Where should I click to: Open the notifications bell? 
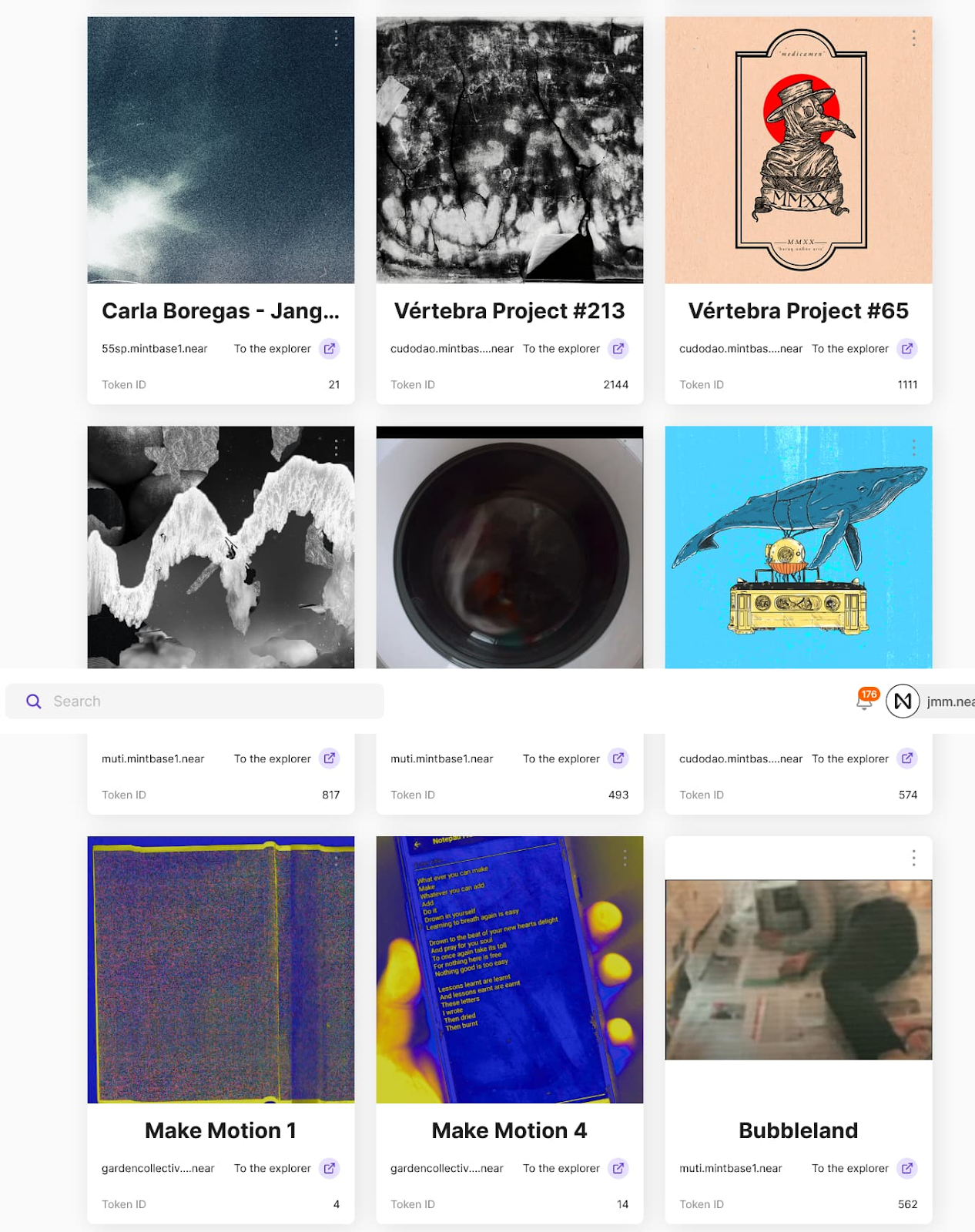click(865, 701)
